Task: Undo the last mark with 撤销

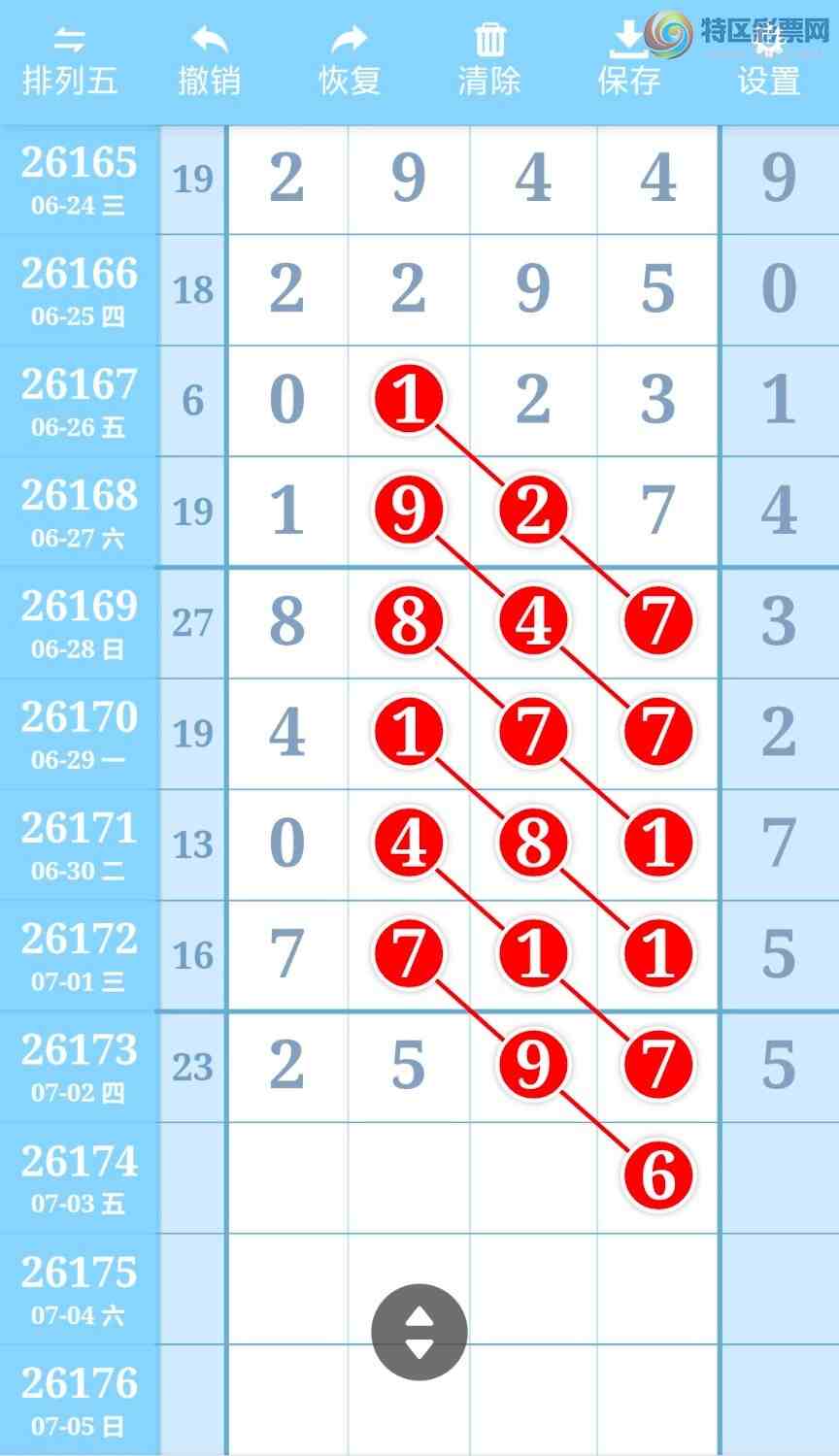Action: [210, 62]
